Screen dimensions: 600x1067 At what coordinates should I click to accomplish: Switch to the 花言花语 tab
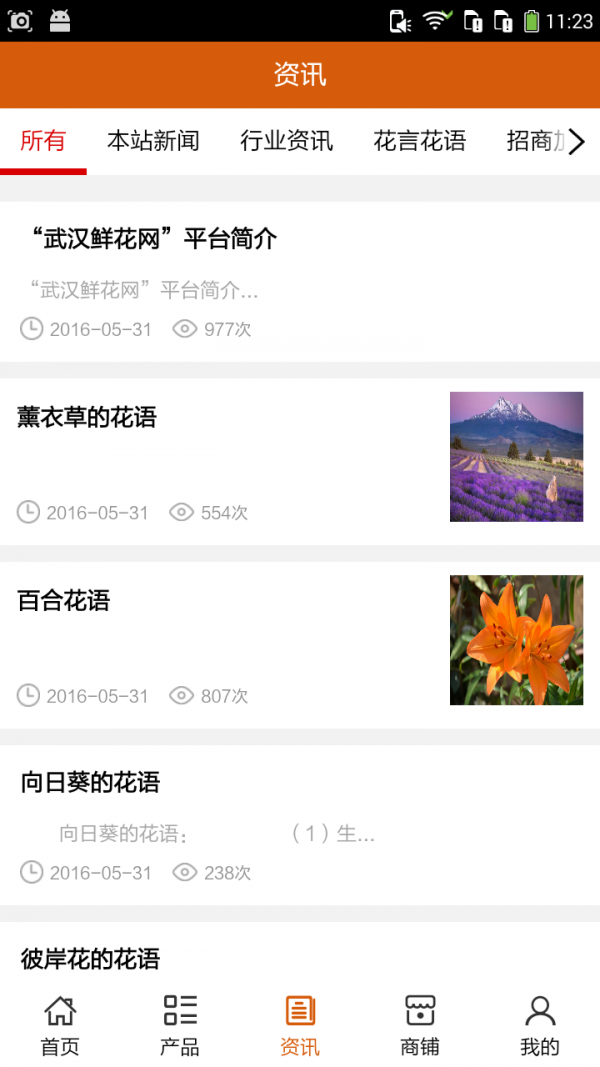click(x=420, y=141)
